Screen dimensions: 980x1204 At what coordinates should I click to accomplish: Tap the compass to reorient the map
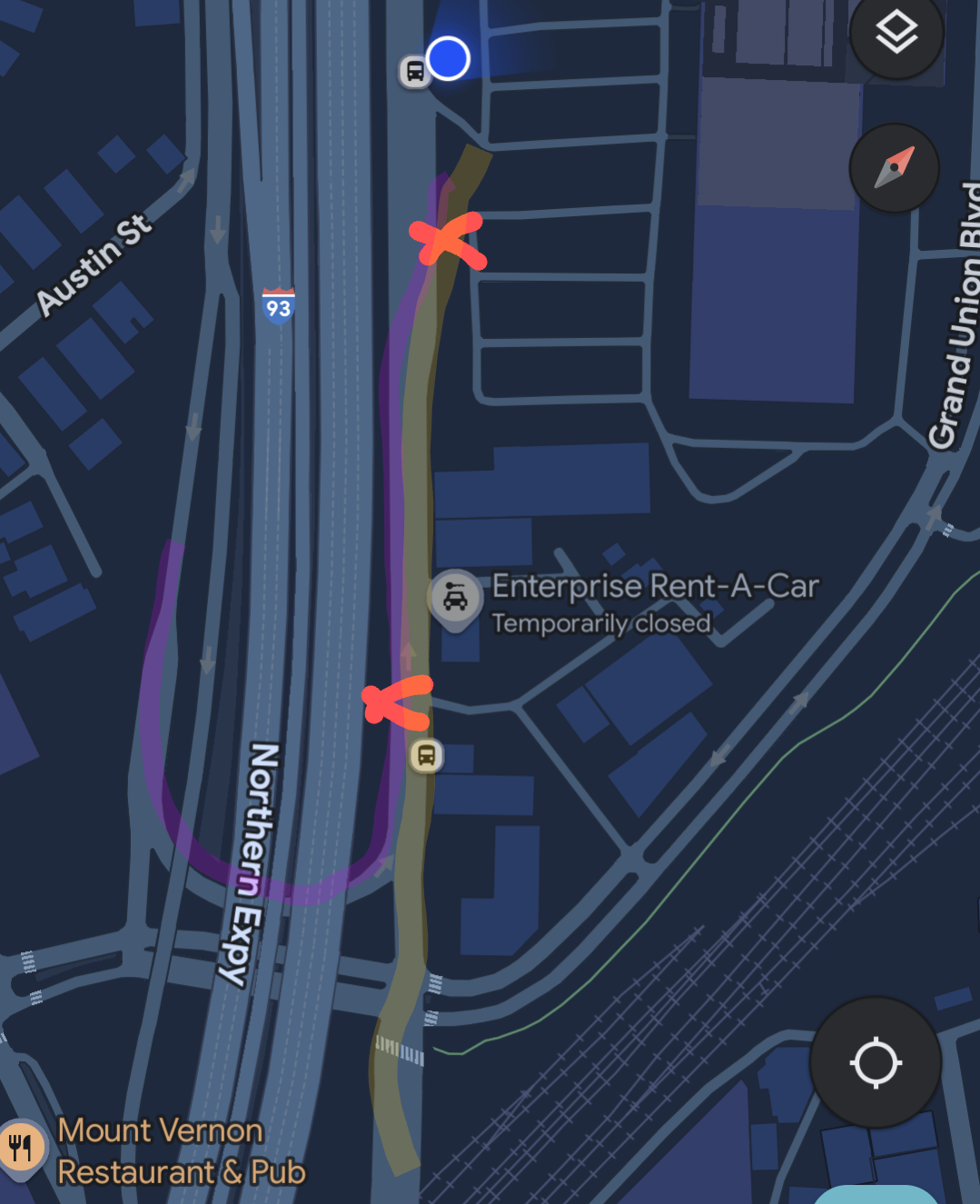(894, 168)
